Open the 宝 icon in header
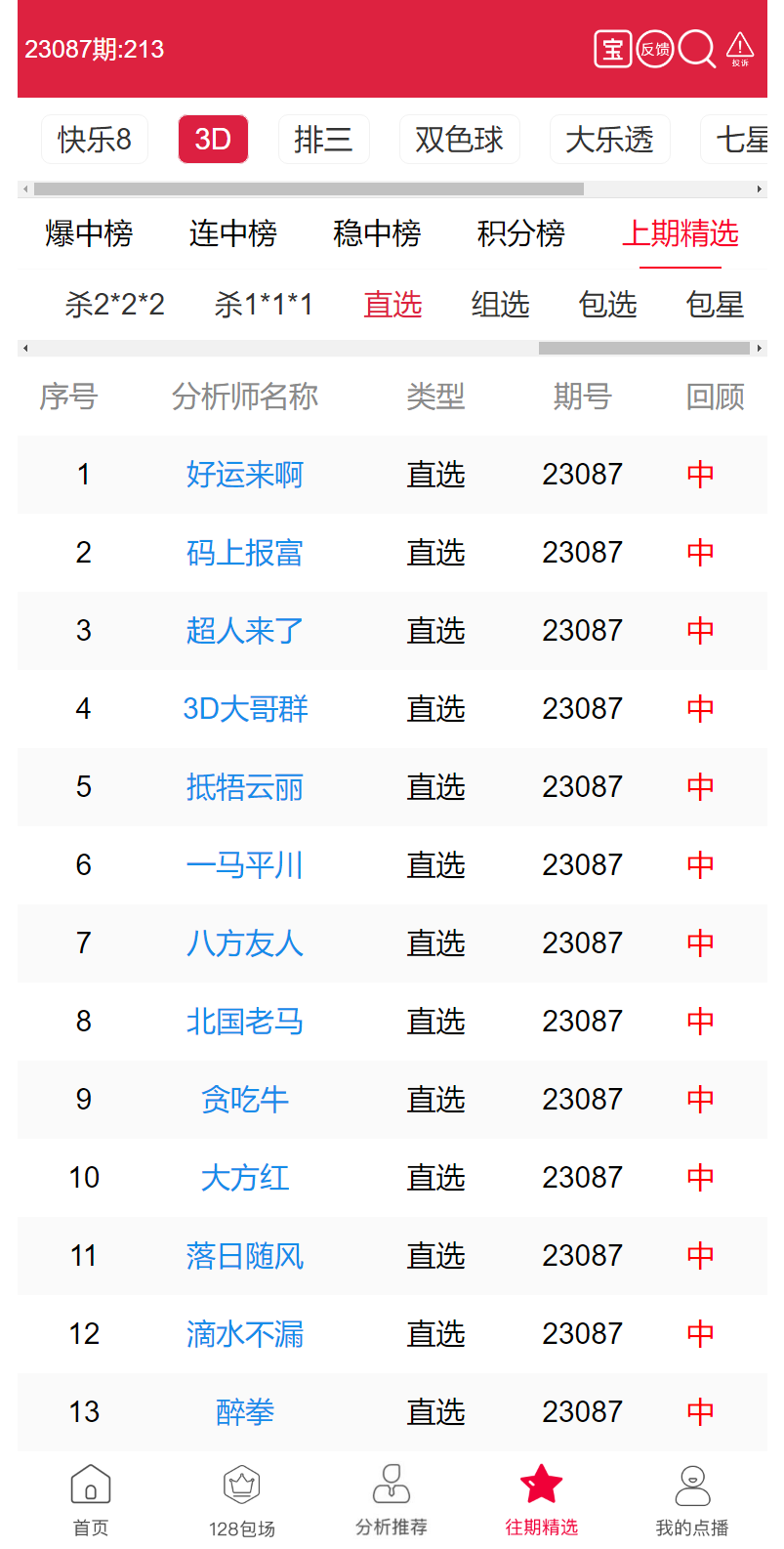This screenshot has height=1549, width=784. click(613, 49)
